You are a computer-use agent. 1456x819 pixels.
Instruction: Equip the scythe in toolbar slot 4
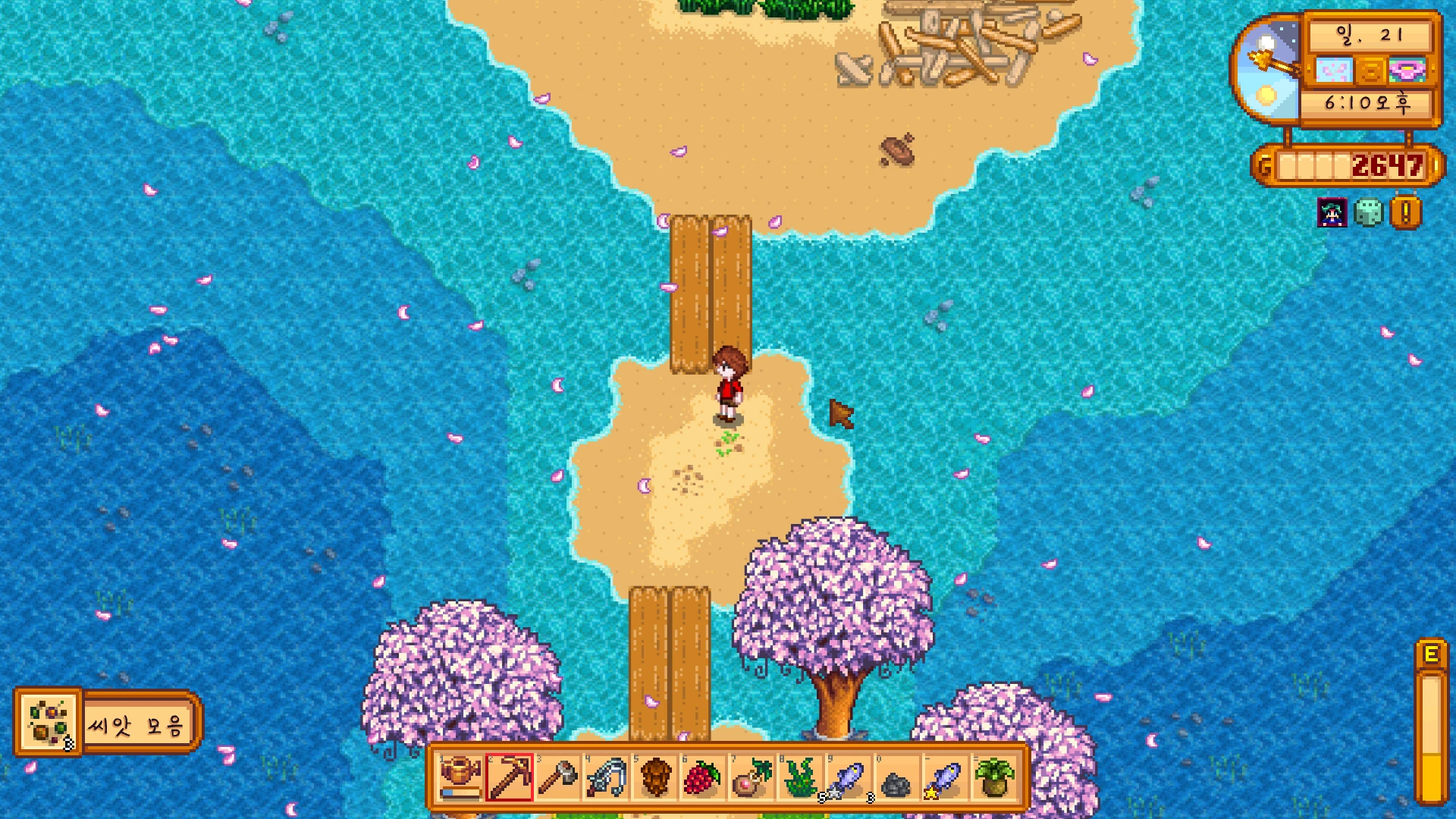point(606,777)
